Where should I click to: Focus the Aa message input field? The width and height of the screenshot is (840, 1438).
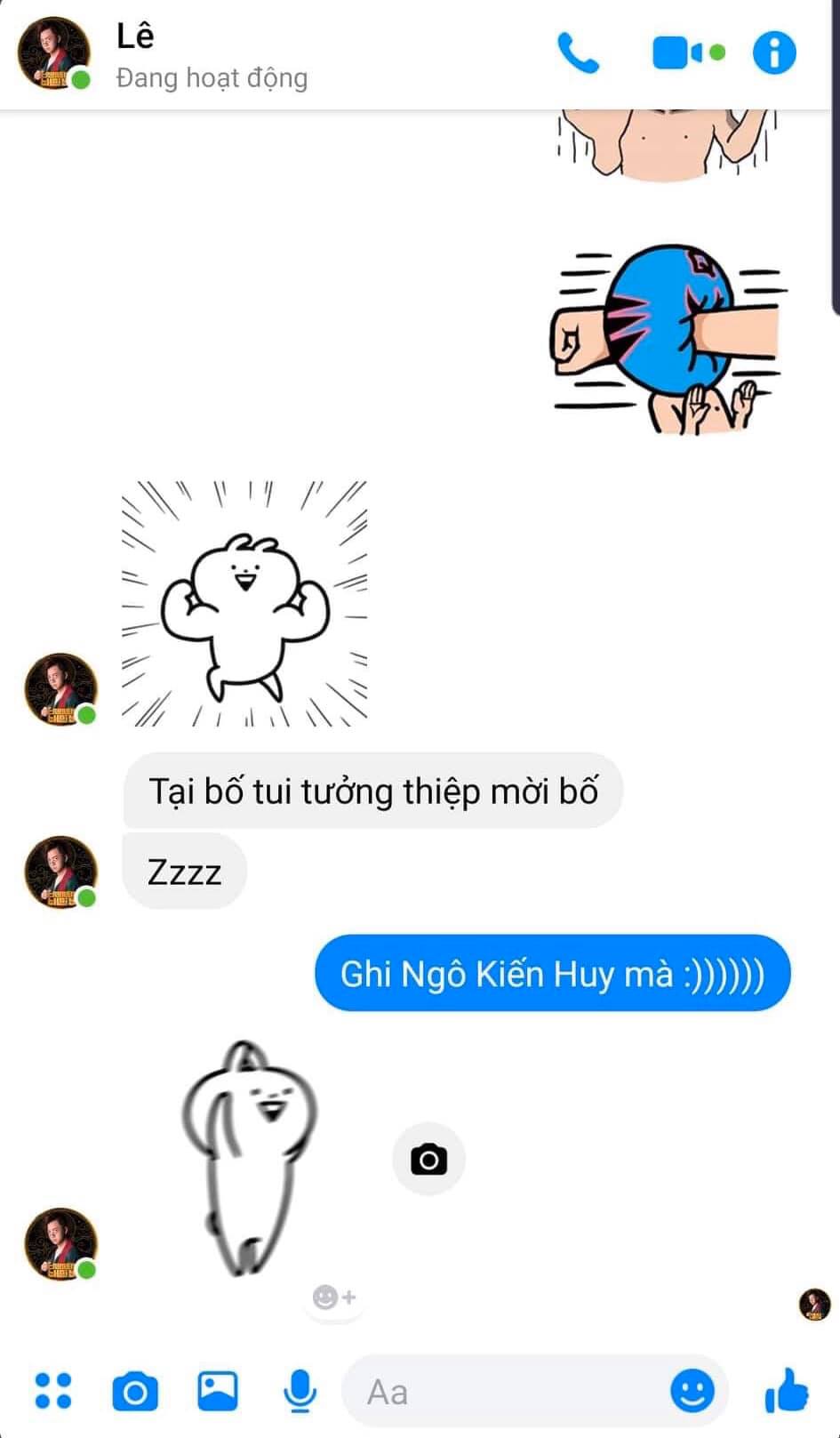(507, 1392)
